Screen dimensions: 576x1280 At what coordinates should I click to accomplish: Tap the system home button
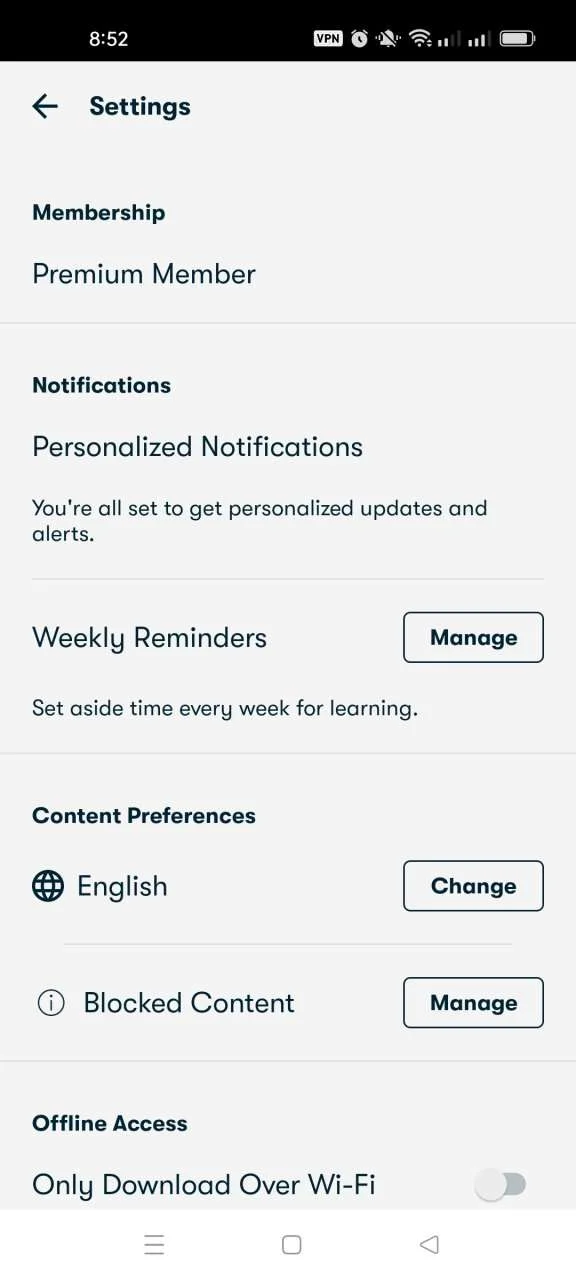click(292, 1245)
